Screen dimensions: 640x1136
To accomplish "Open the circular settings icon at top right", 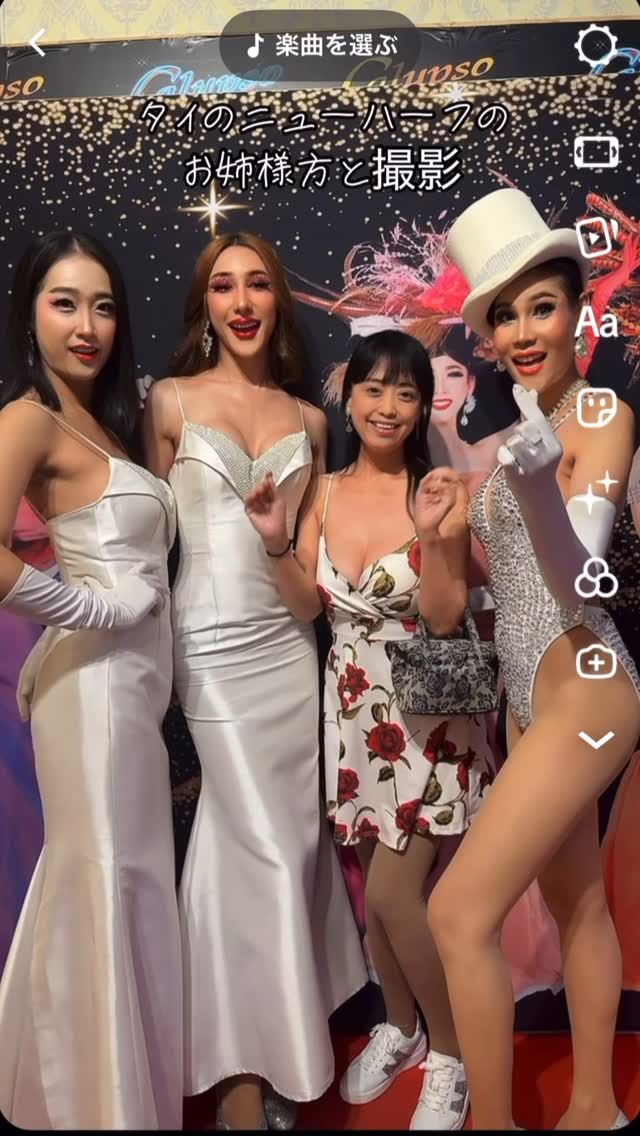I will (596, 45).
